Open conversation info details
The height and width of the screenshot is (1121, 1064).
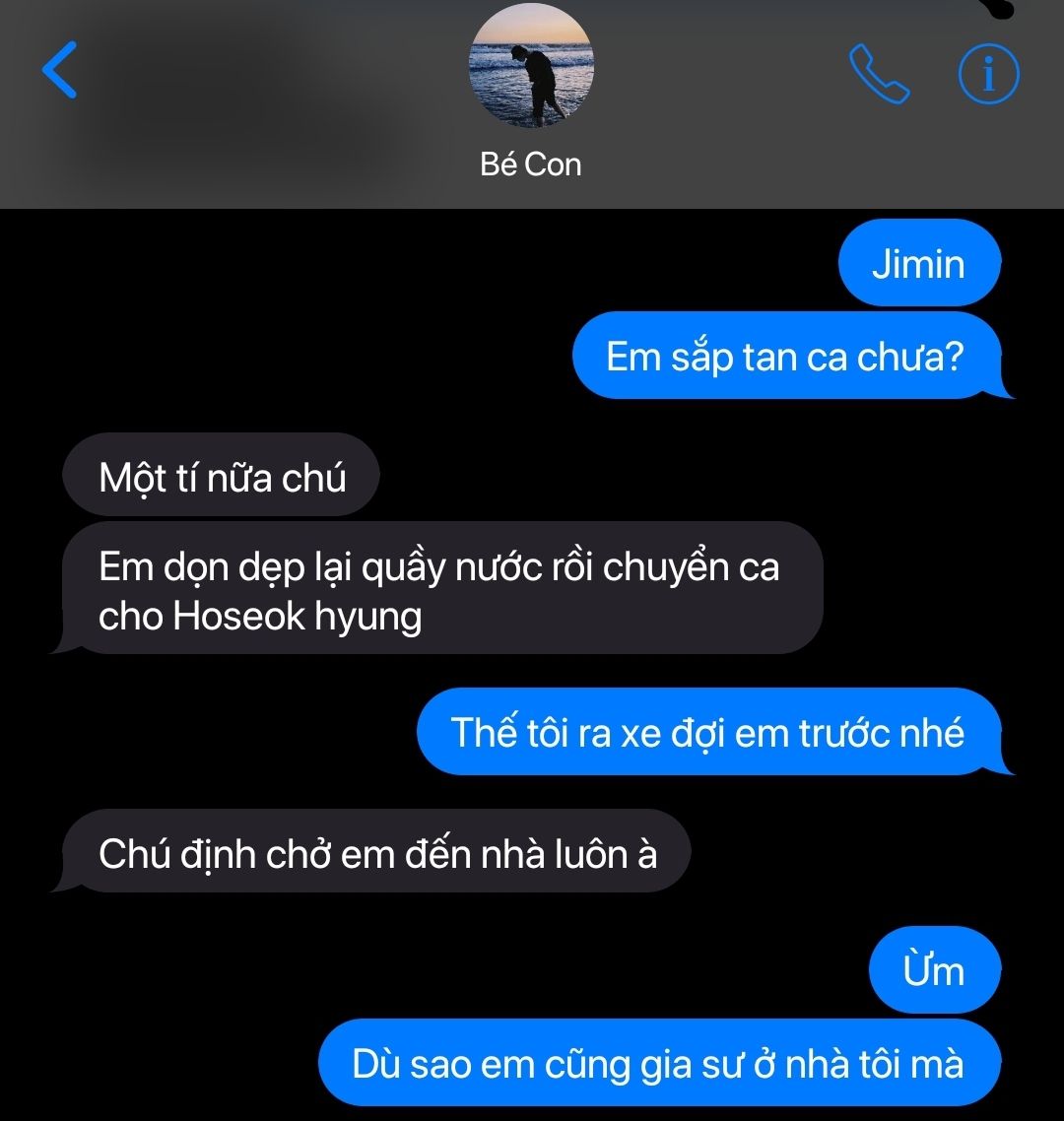tap(988, 74)
